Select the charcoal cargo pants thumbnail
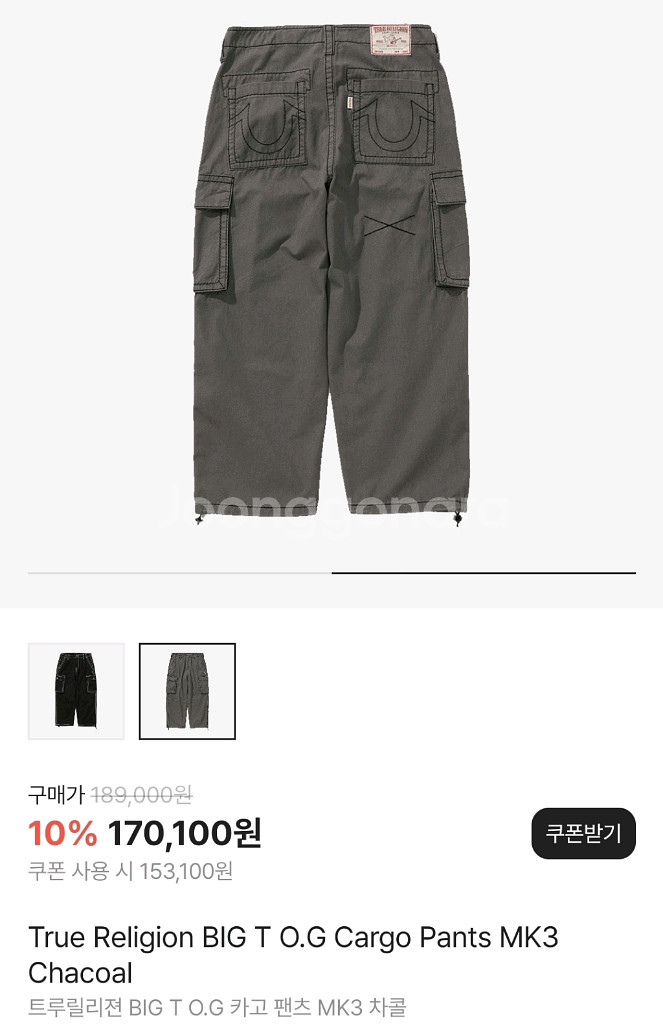Viewport: 663px width, 1024px height. pyautogui.click(x=187, y=691)
